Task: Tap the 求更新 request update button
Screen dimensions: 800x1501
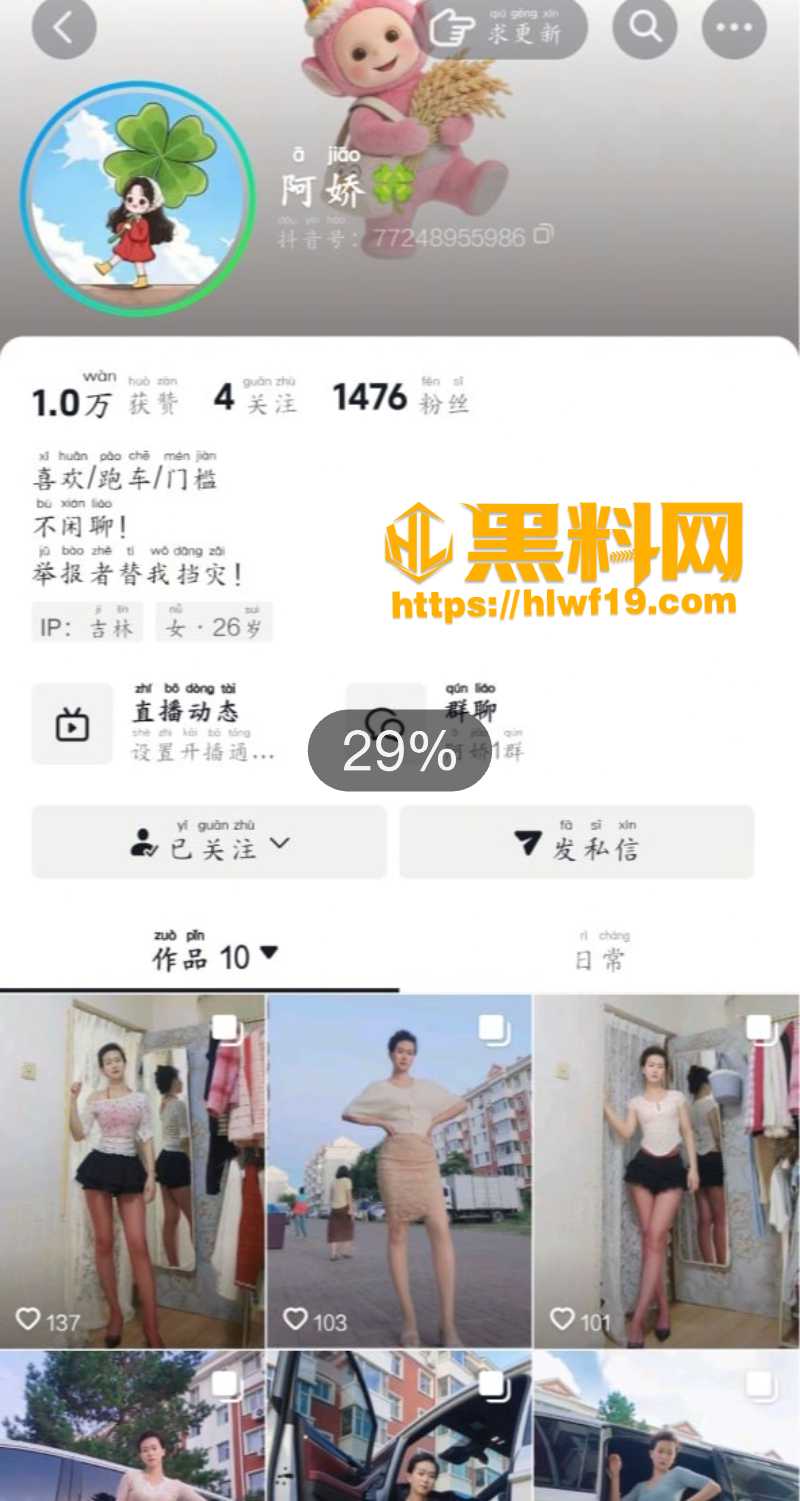Action: (x=505, y=29)
